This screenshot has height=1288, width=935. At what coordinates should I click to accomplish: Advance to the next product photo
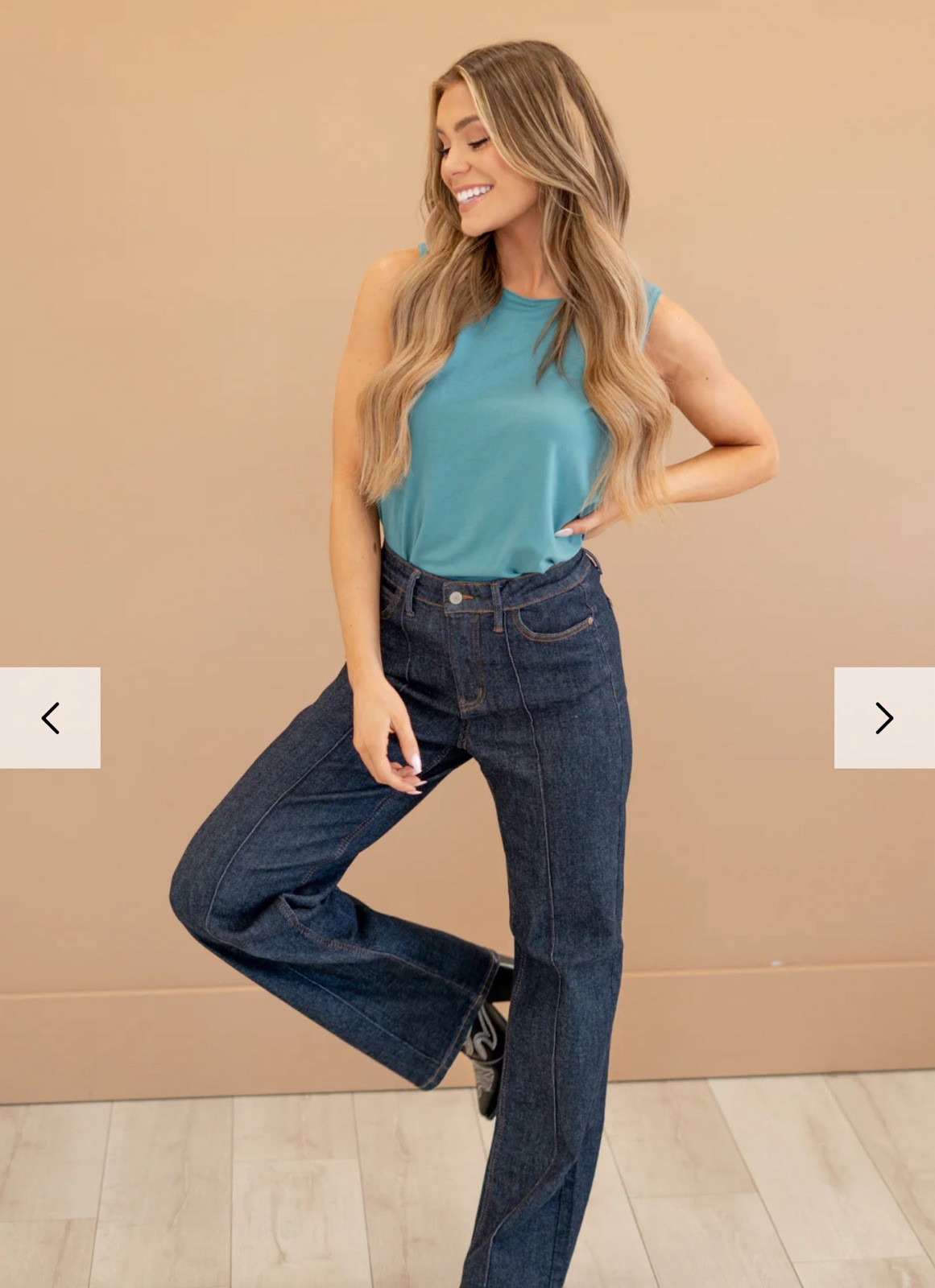[x=883, y=717]
